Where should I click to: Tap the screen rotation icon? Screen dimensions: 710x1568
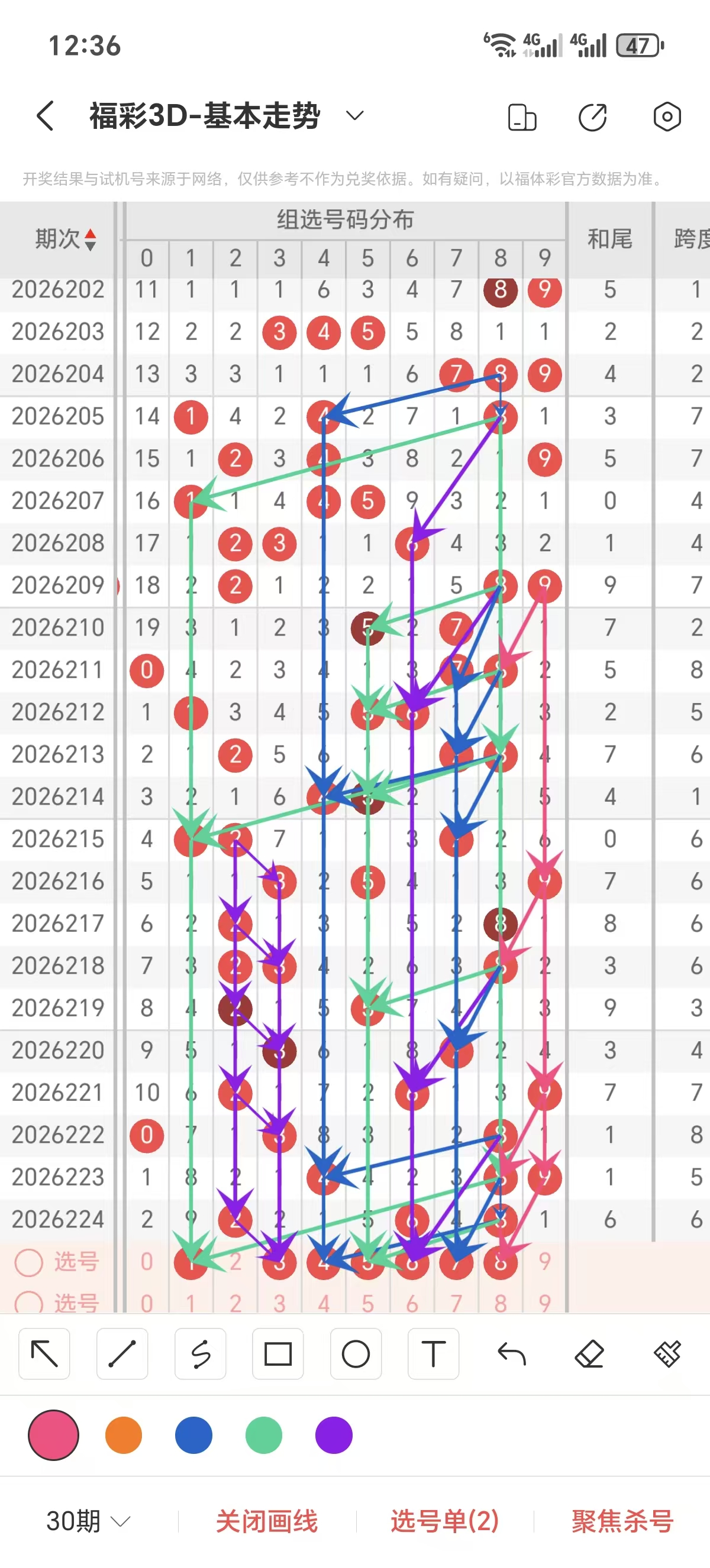(522, 117)
